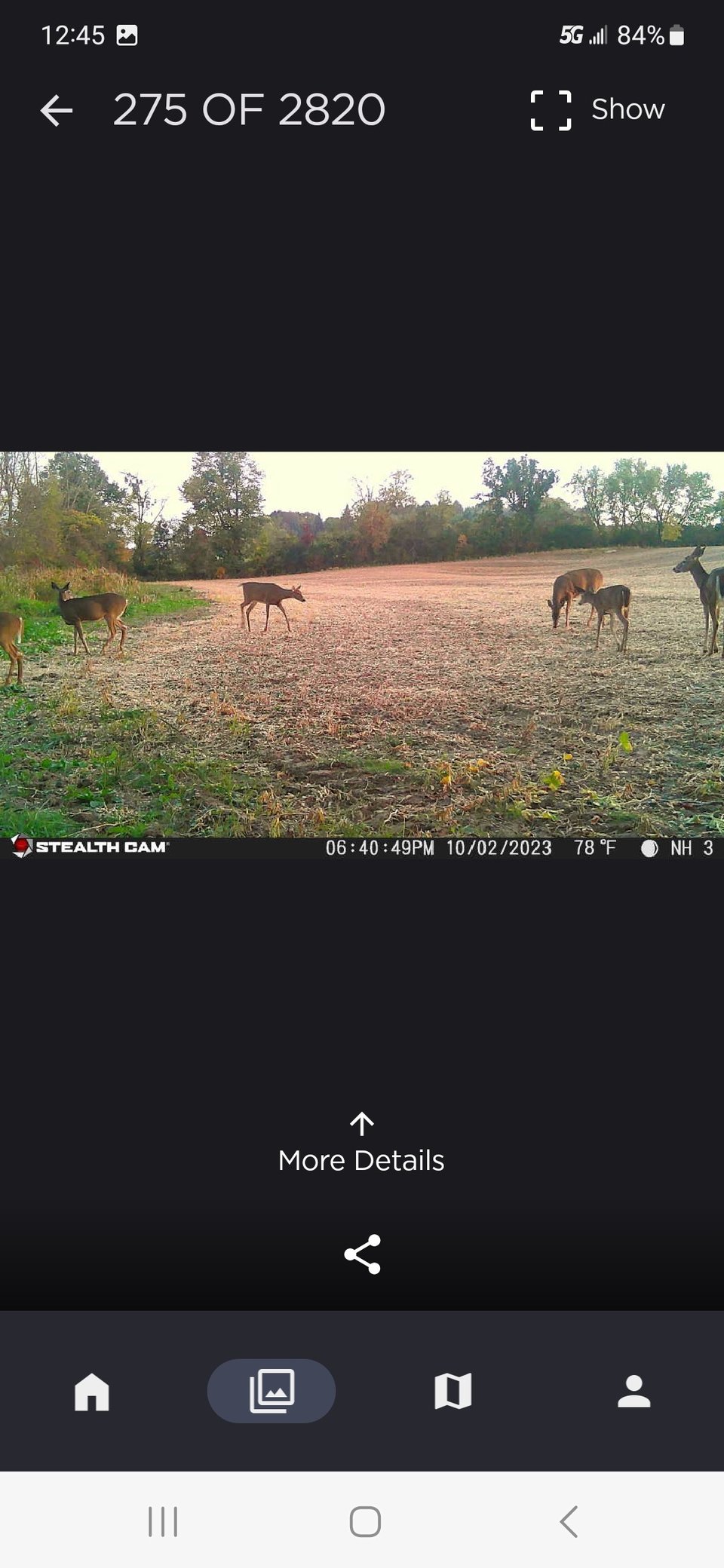
Task: Switch to the Map tab
Action: pos(453,1392)
